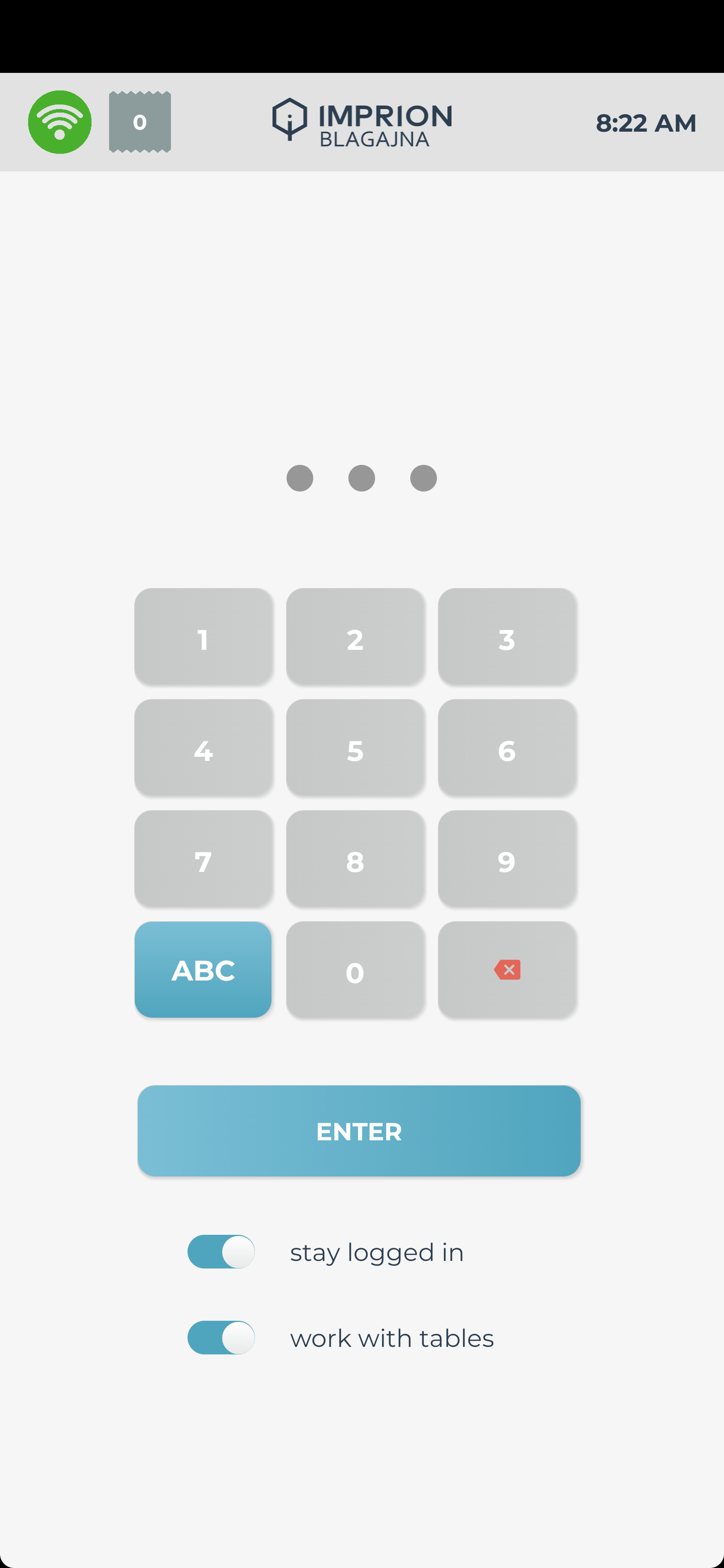Click the PIN entry dots field
Screen dimensions: 724x1568
[361, 478]
